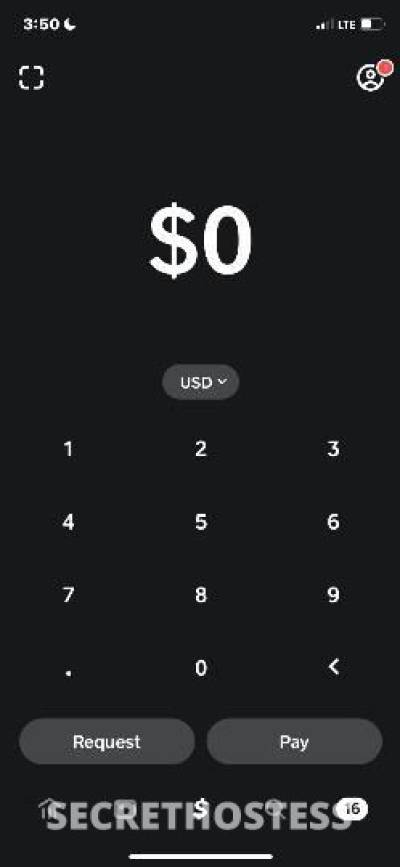Enter digit 7 on the keypad
The width and height of the screenshot is (400, 867).
point(68,596)
